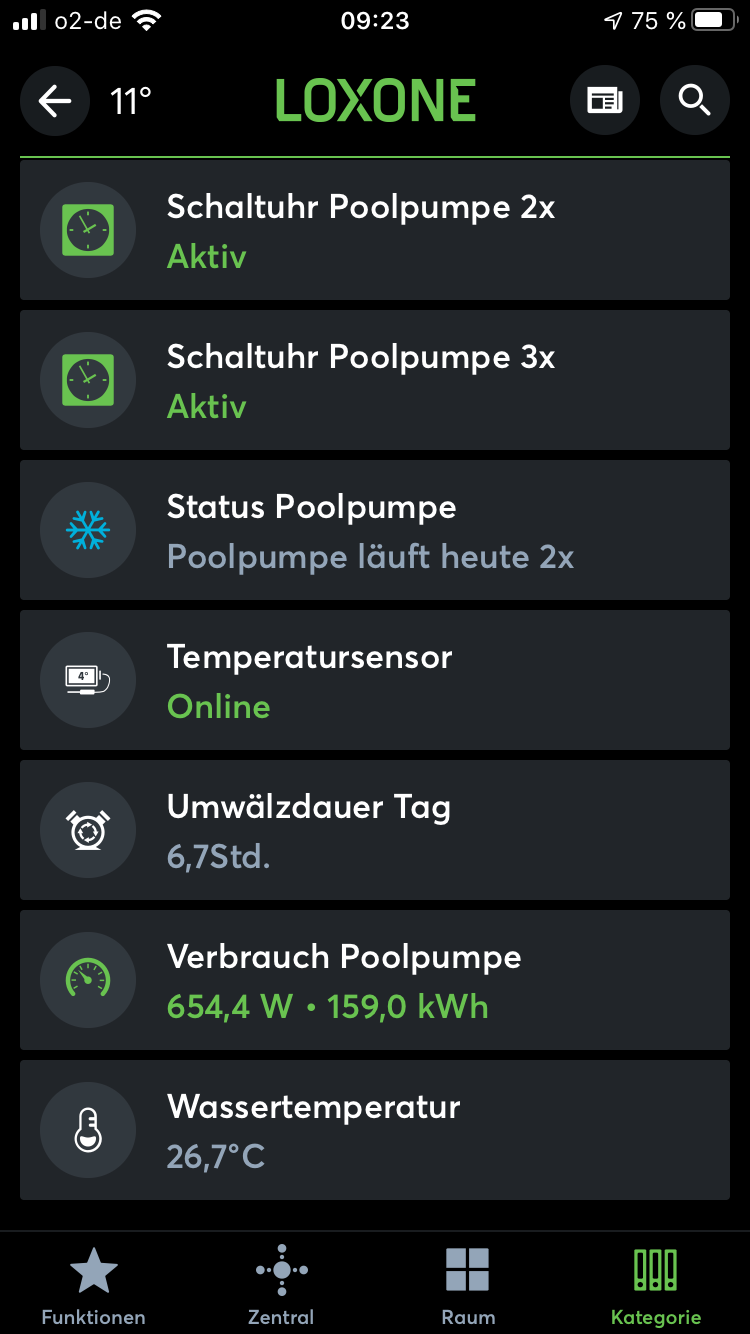This screenshot has height=1334, width=750.
Task: Go to the Raum tab
Action: 468,1285
